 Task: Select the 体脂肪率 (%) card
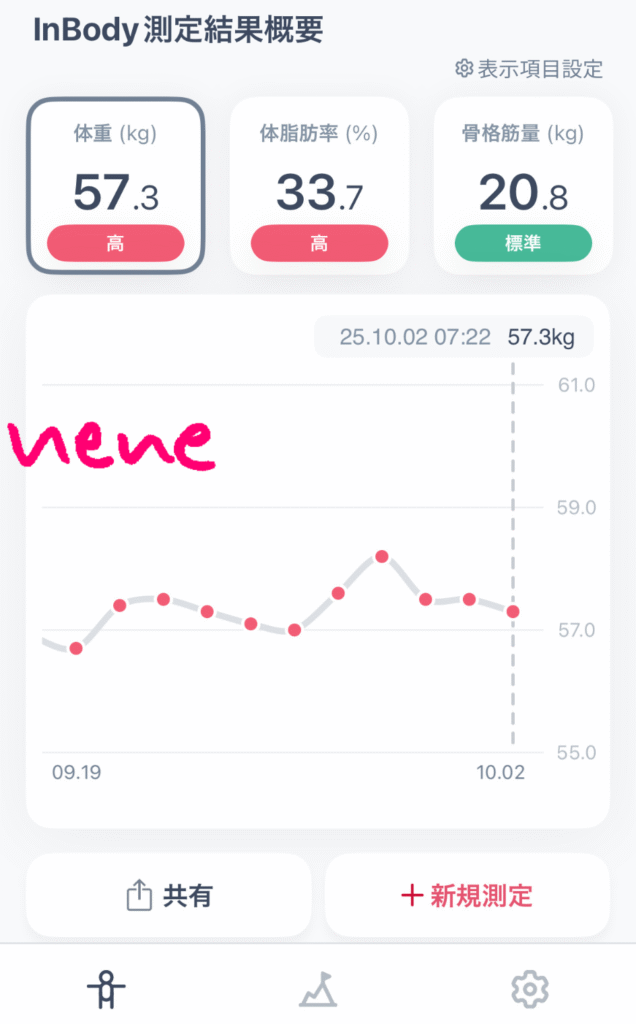319,186
